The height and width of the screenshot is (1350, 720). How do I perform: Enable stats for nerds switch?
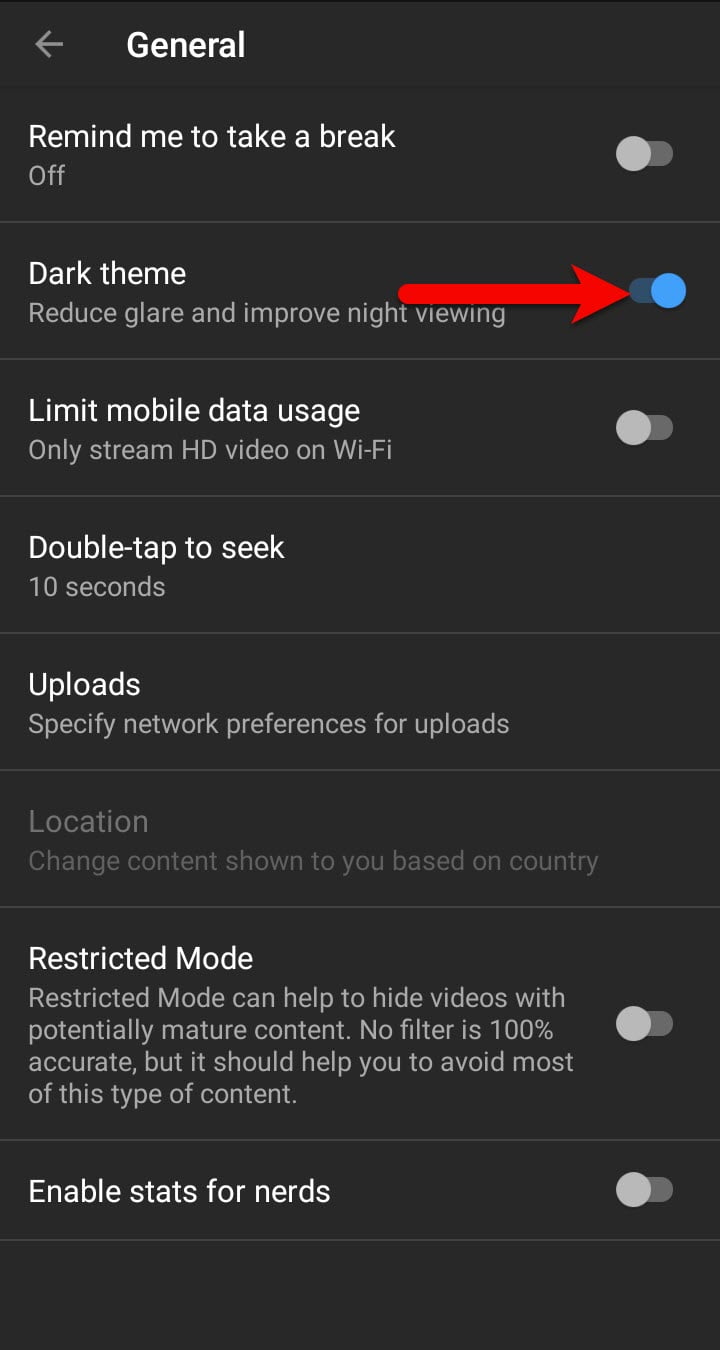(x=645, y=1190)
